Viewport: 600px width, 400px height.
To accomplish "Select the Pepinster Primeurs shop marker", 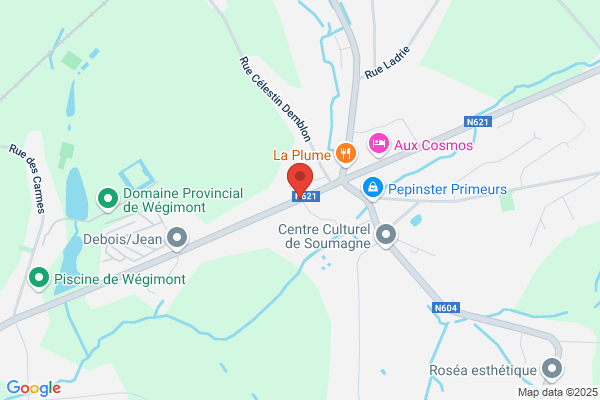I will click(373, 188).
